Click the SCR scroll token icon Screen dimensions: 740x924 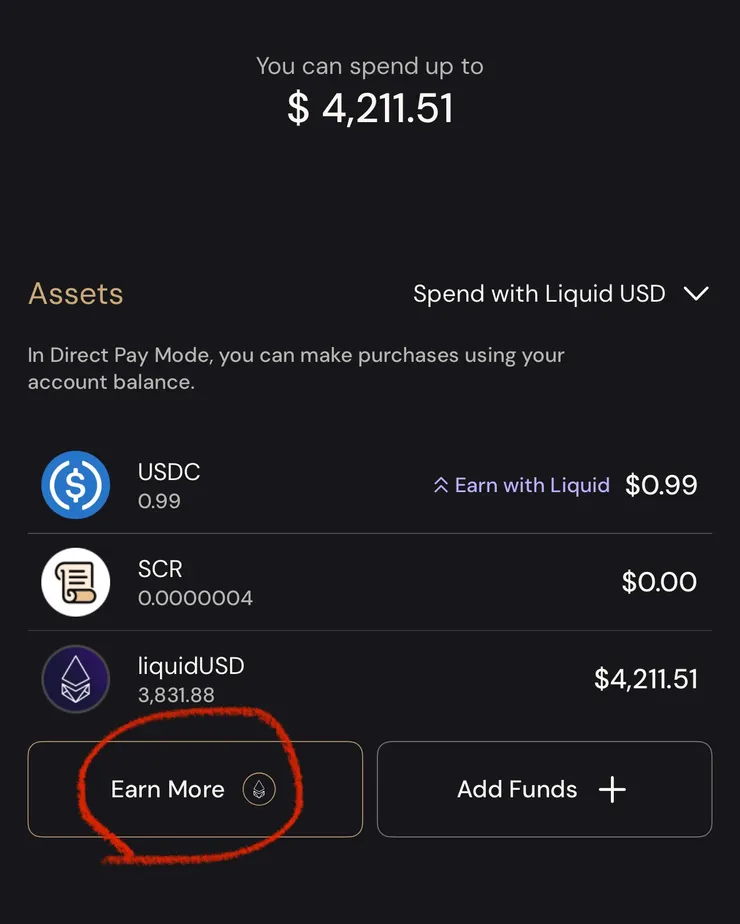pos(75,581)
